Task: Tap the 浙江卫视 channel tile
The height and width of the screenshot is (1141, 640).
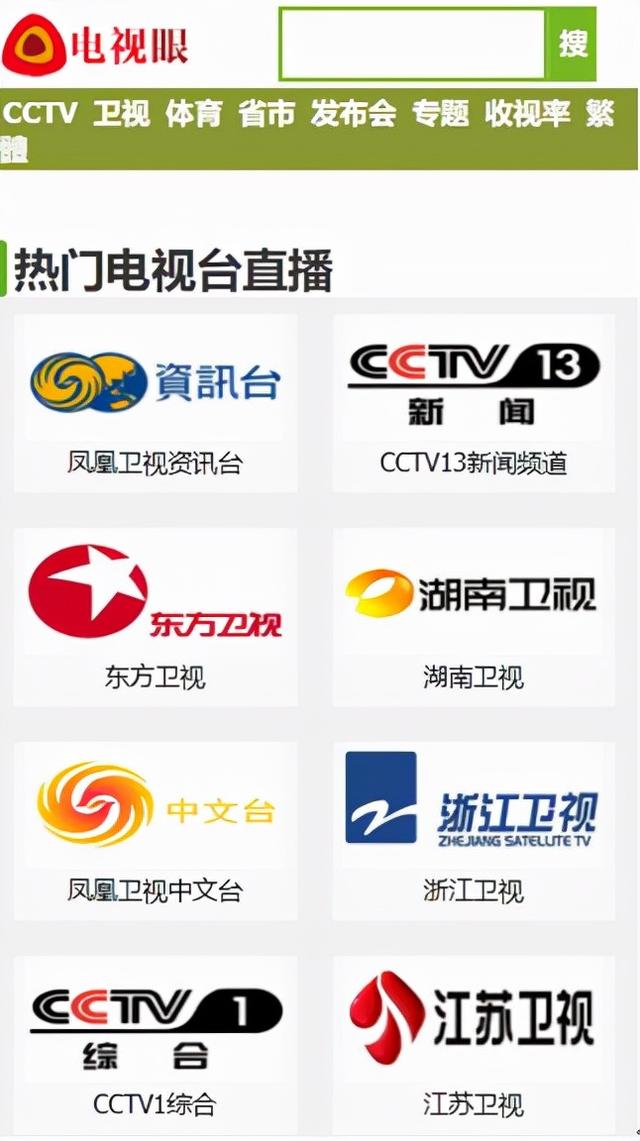Action: pyautogui.click(x=473, y=830)
